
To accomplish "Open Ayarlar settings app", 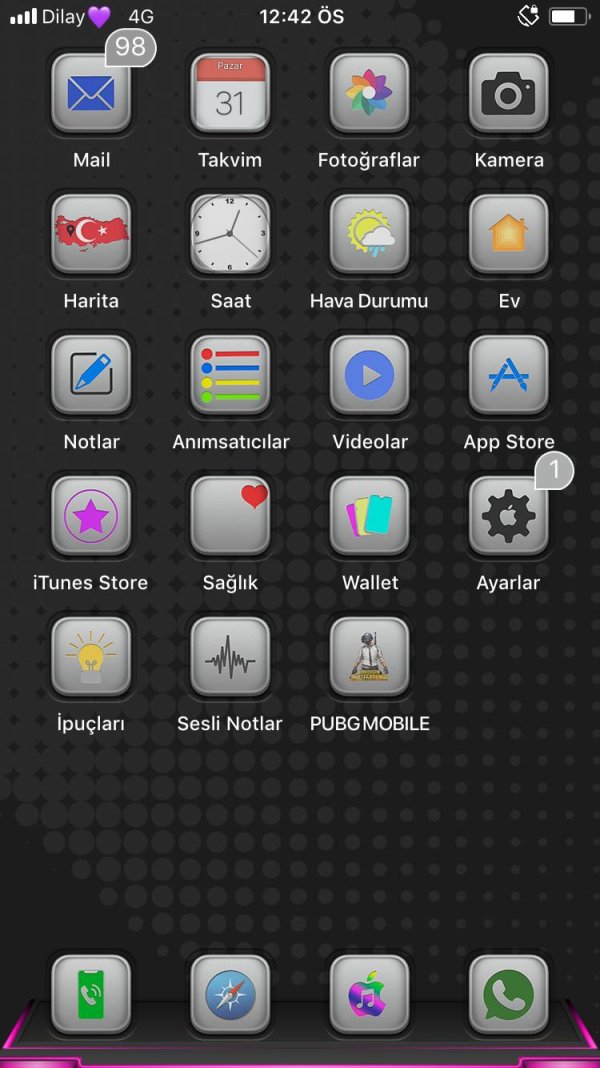I will point(508,517).
